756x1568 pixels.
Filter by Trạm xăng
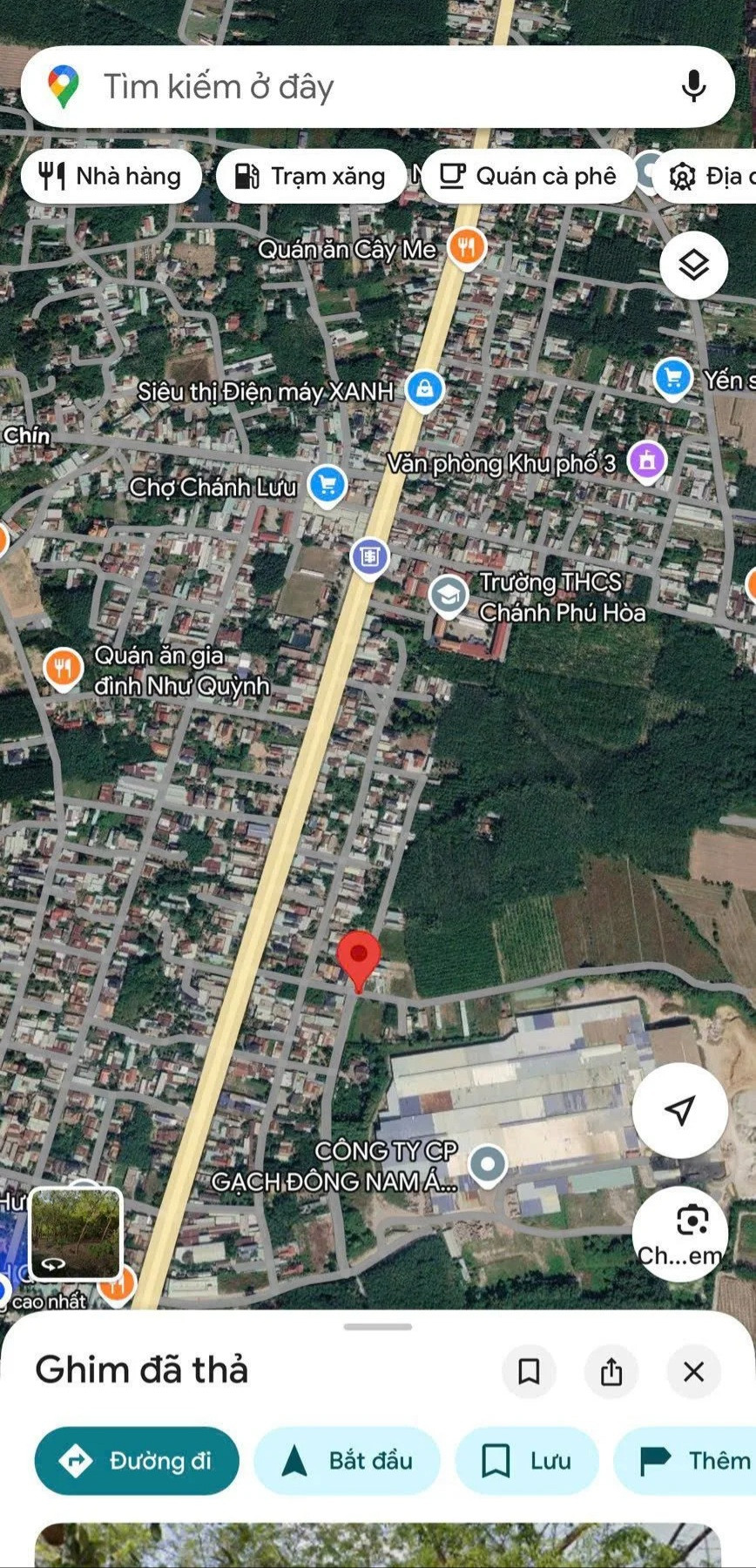tap(311, 177)
